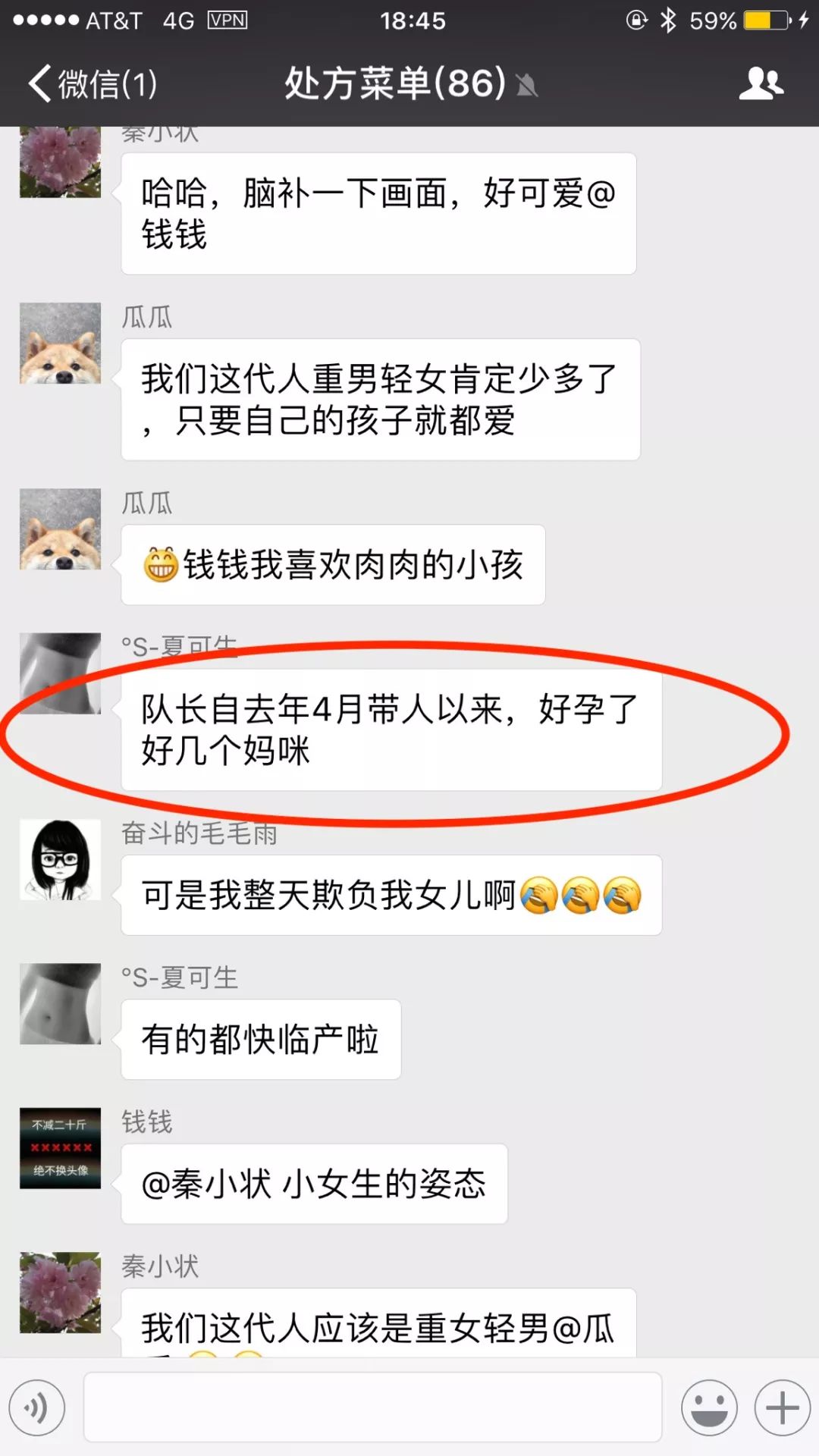Open the plus attachments menu
The width and height of the screenshot is (819, 1456).
[x=782, y=1408]
